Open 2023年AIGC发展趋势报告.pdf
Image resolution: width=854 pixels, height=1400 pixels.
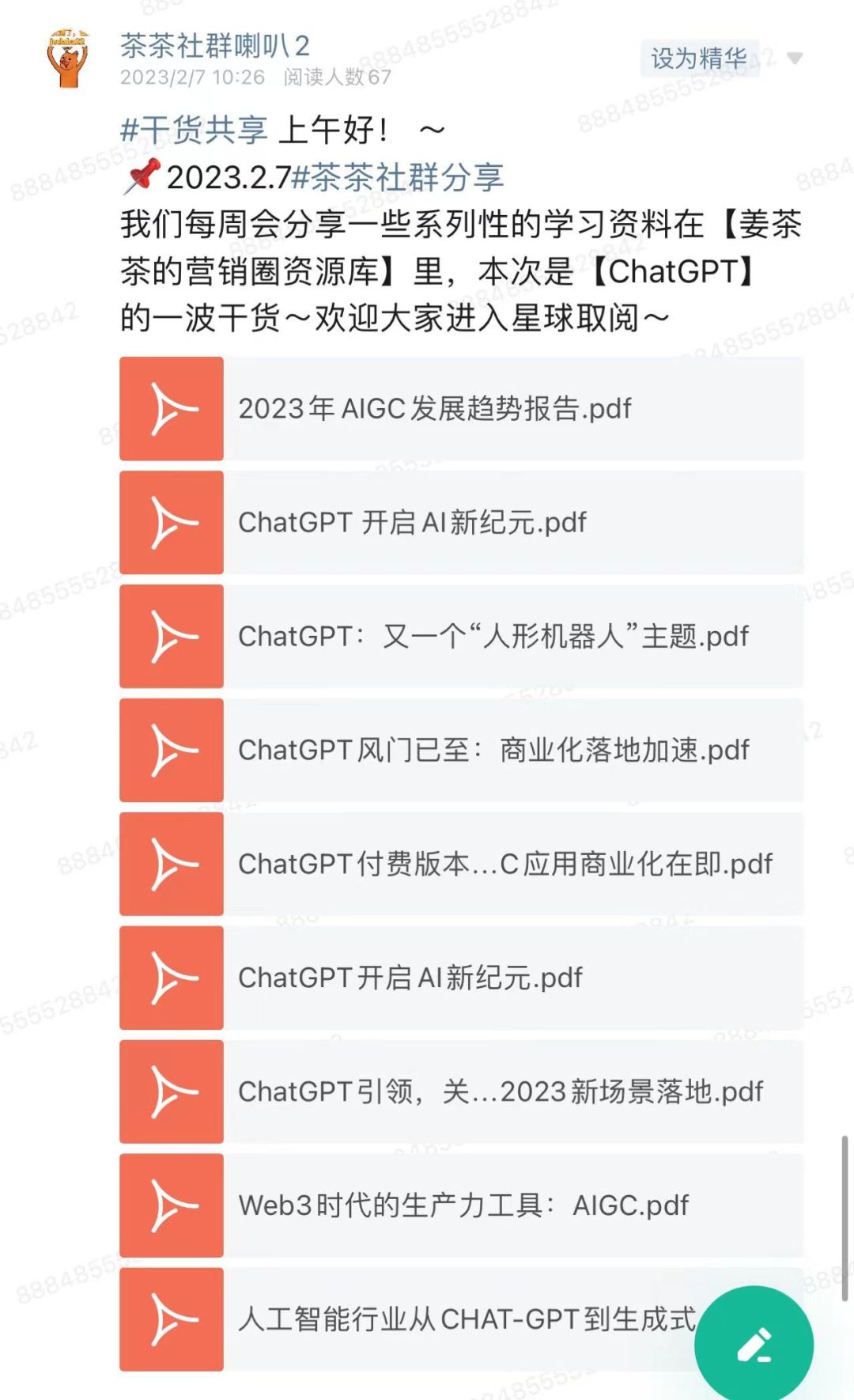click(461, 408)
